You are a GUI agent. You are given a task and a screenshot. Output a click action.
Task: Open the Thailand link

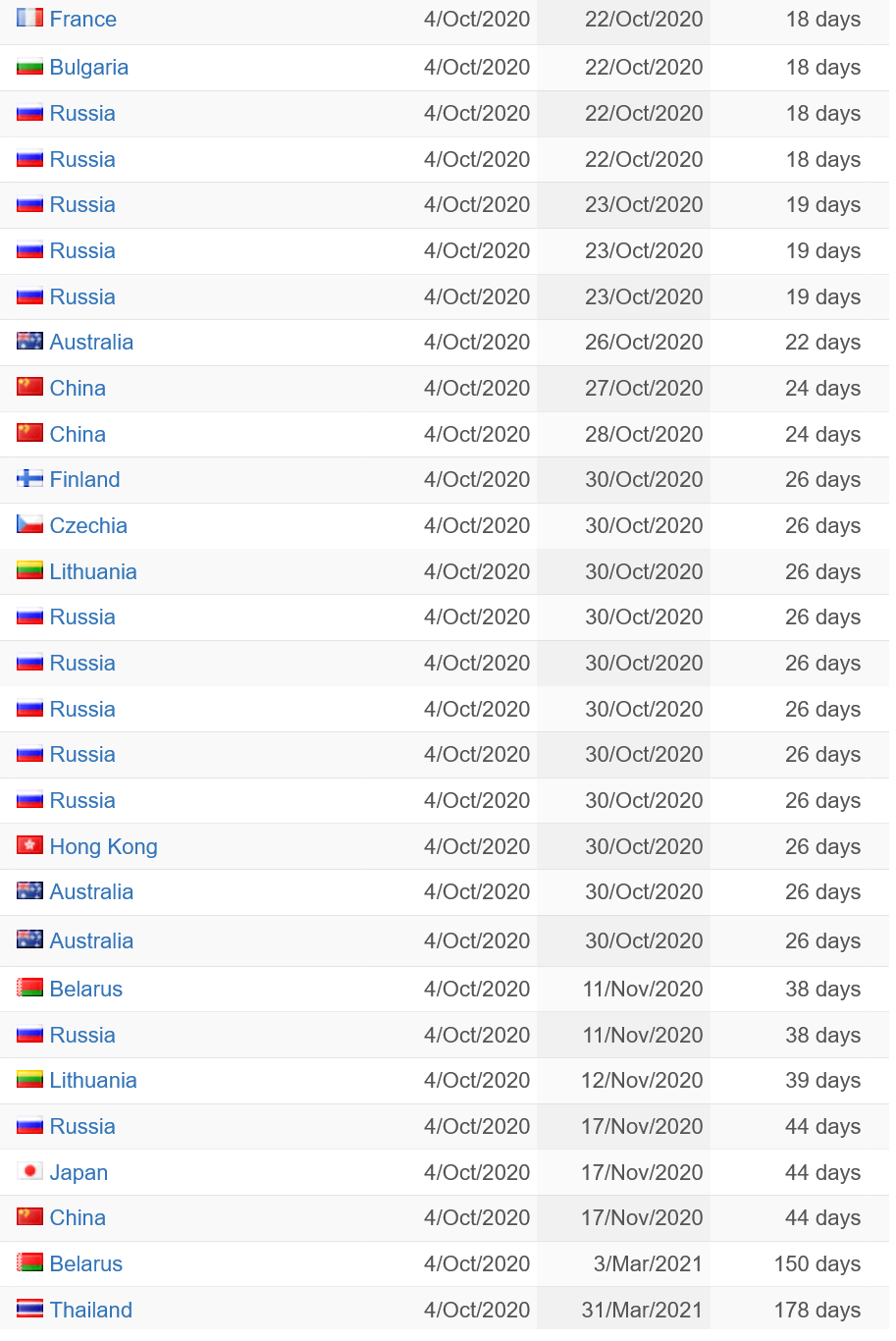tap(90, 1311)
